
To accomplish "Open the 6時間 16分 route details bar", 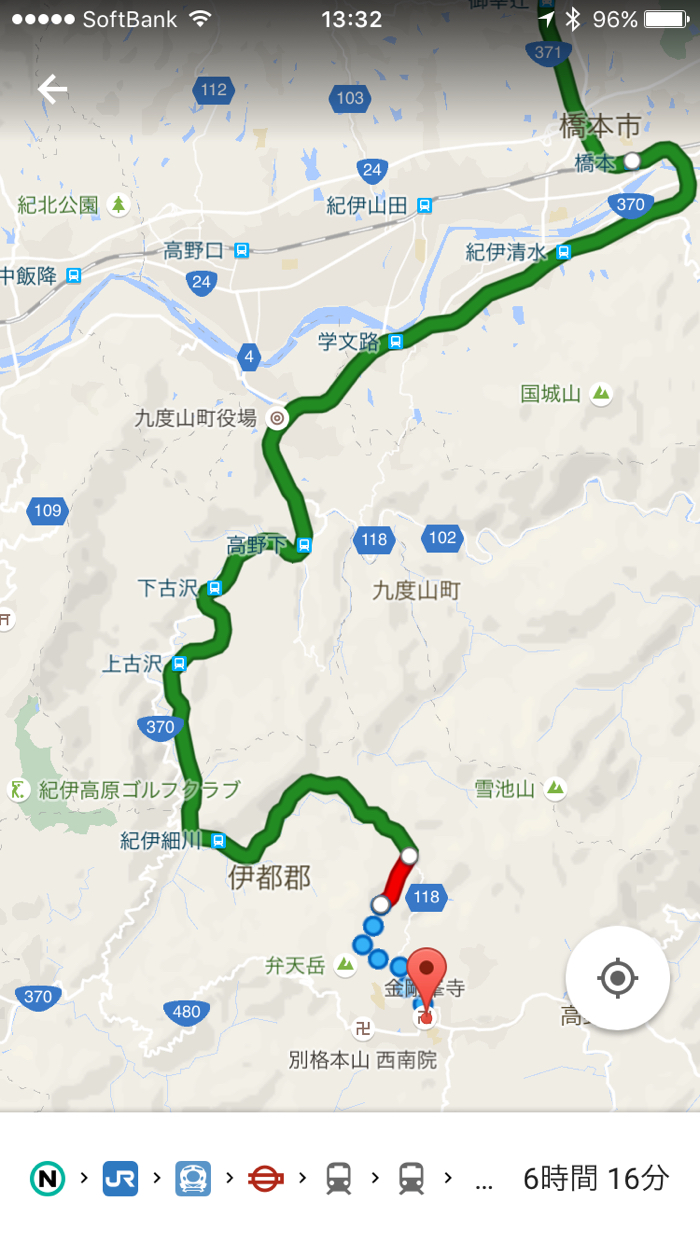I will (x=350, y=1178).
